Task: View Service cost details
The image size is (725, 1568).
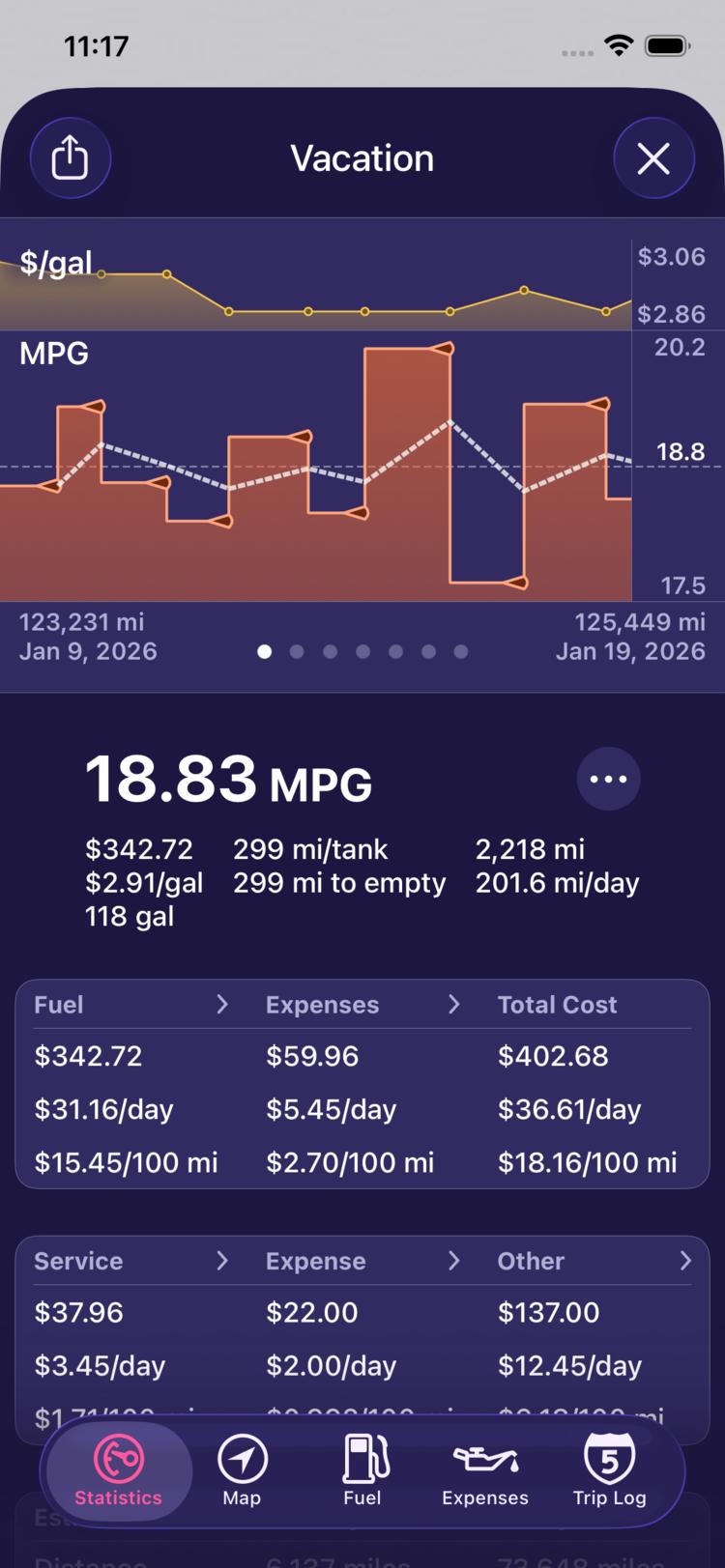Action: 131,1261
